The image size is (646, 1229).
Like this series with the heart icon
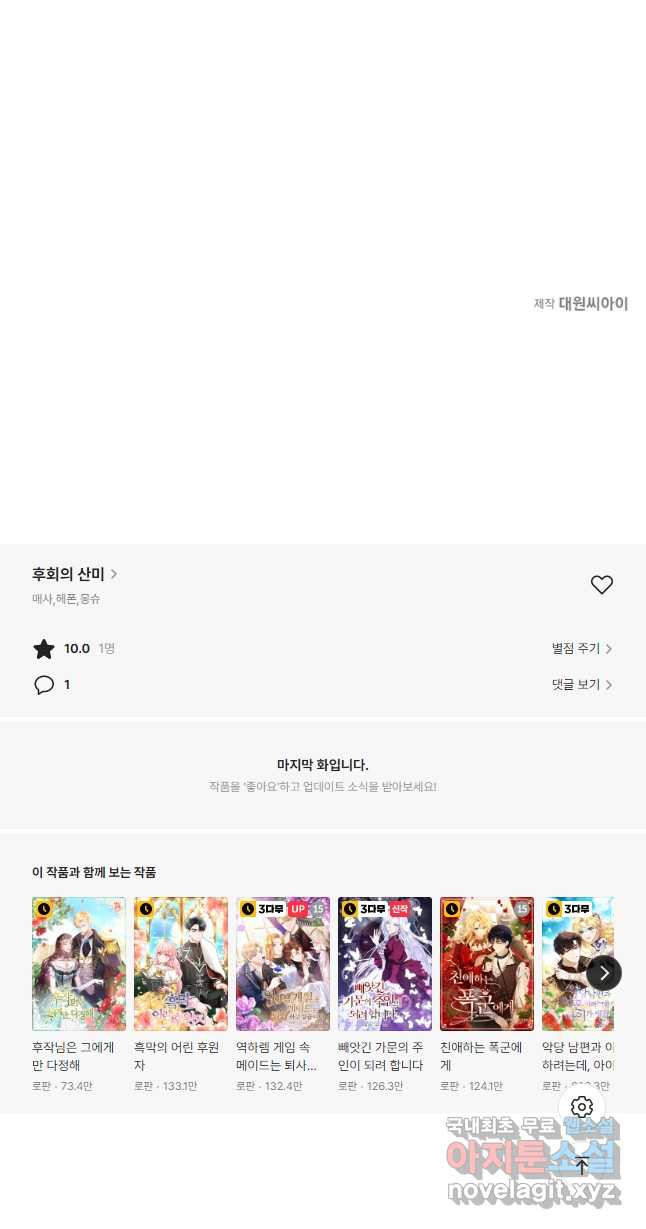(x=601, y=585)
